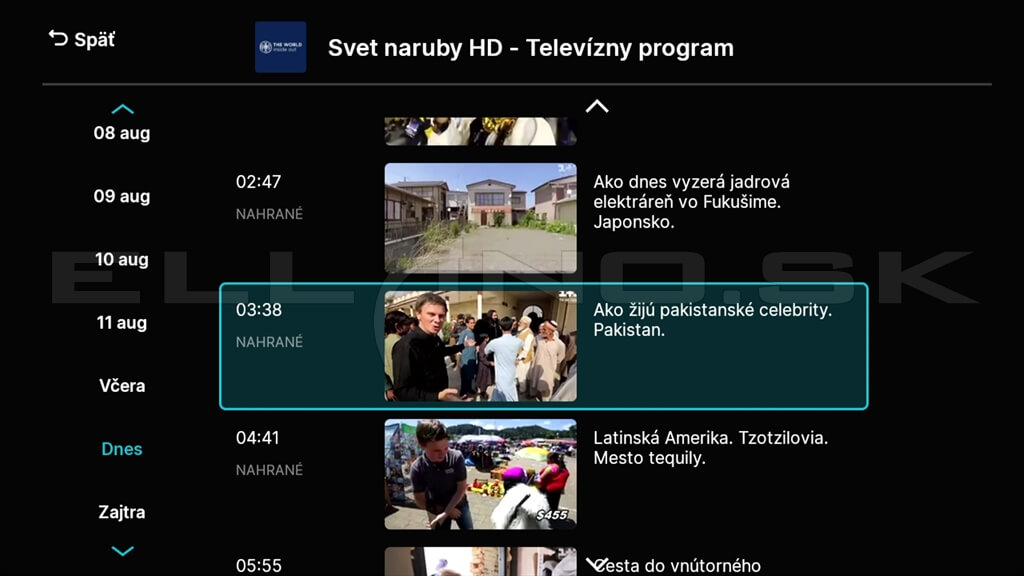The width and height of the screenshot is (1024, 576).
Task: Show earlier dates with the up chevron
Action: (122, 109)
